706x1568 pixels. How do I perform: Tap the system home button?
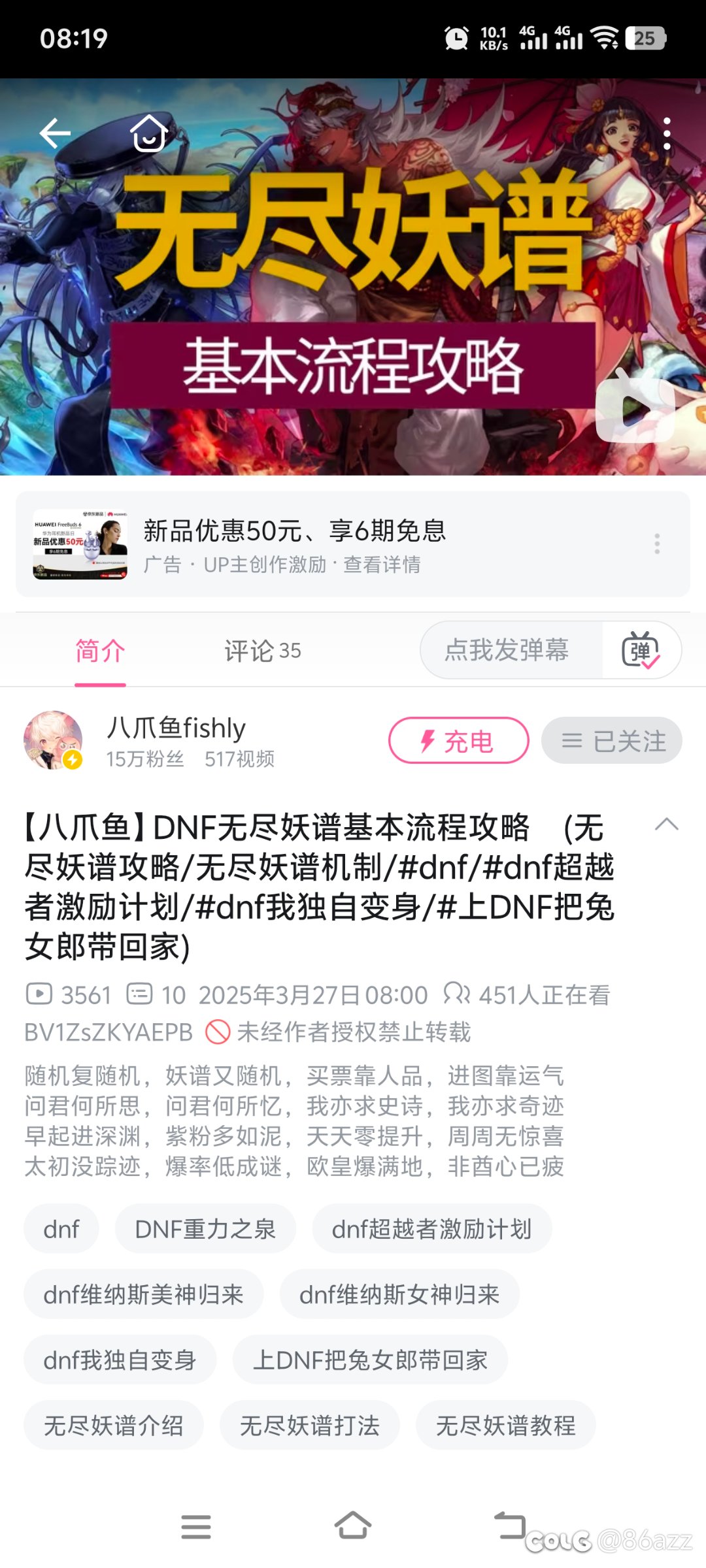353,1526
